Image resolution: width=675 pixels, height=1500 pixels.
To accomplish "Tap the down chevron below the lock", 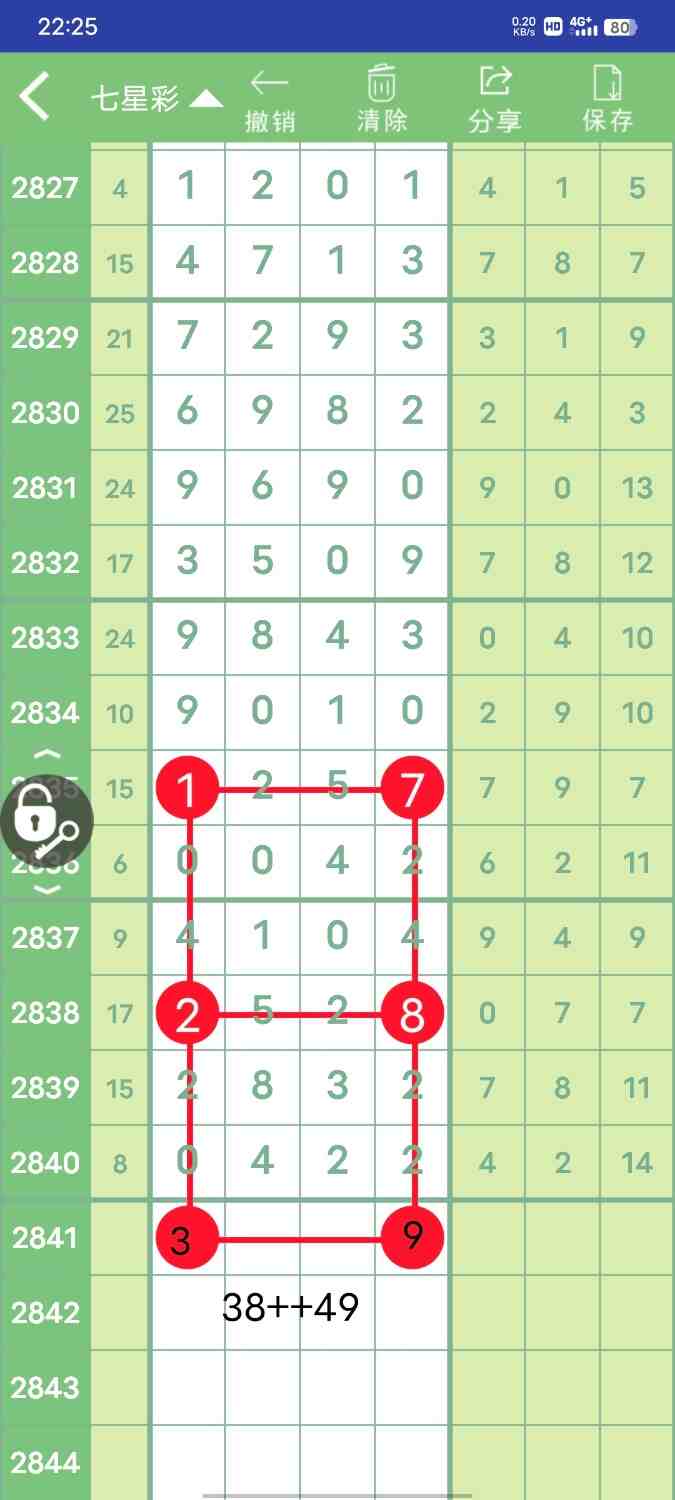I will click(x=48, y=889).
